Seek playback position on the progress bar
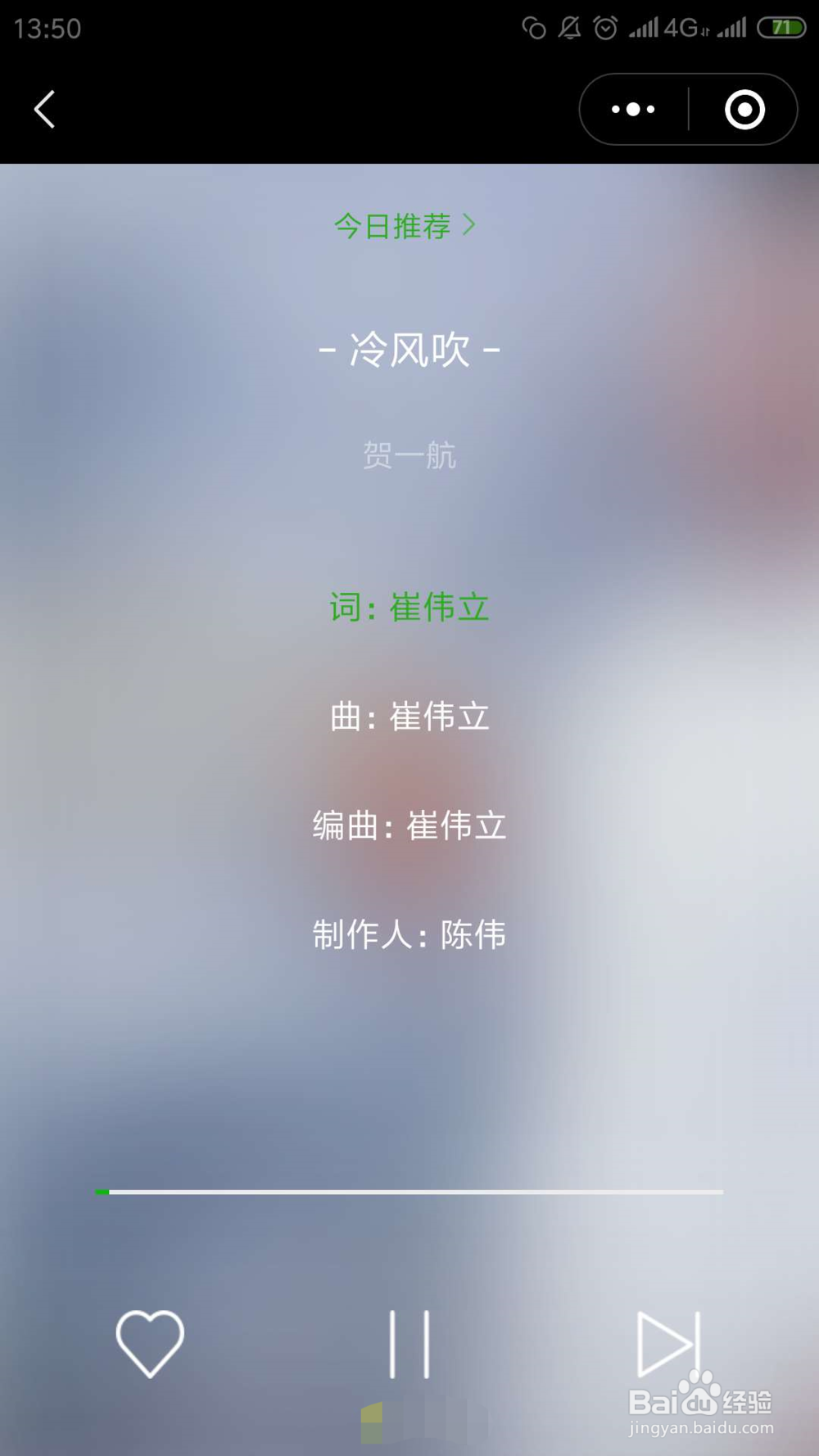 click(x=409, y=1191)
